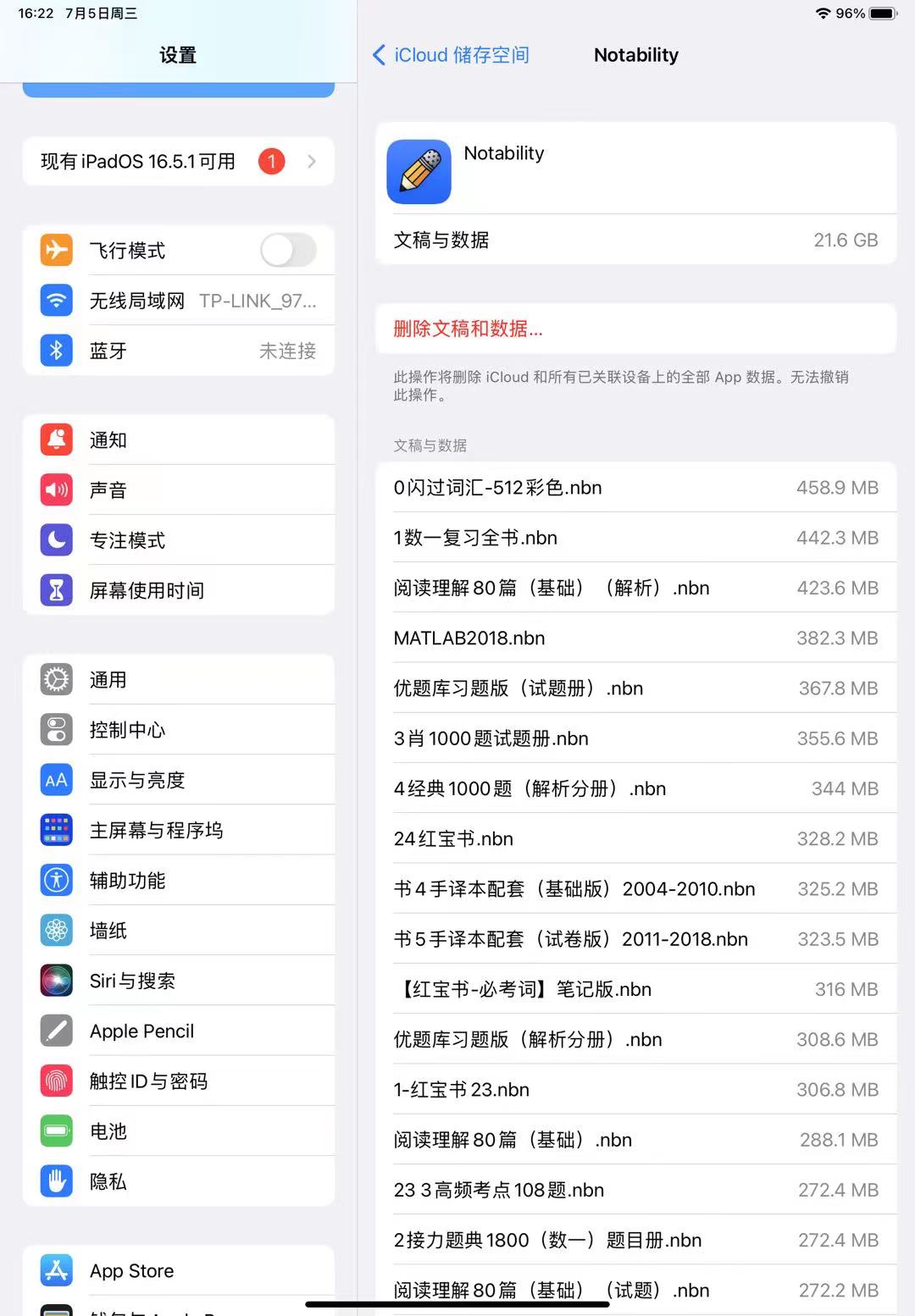Open 显示与亮度 settings
The image size is (915, 1316).
(x=178, y=779)
